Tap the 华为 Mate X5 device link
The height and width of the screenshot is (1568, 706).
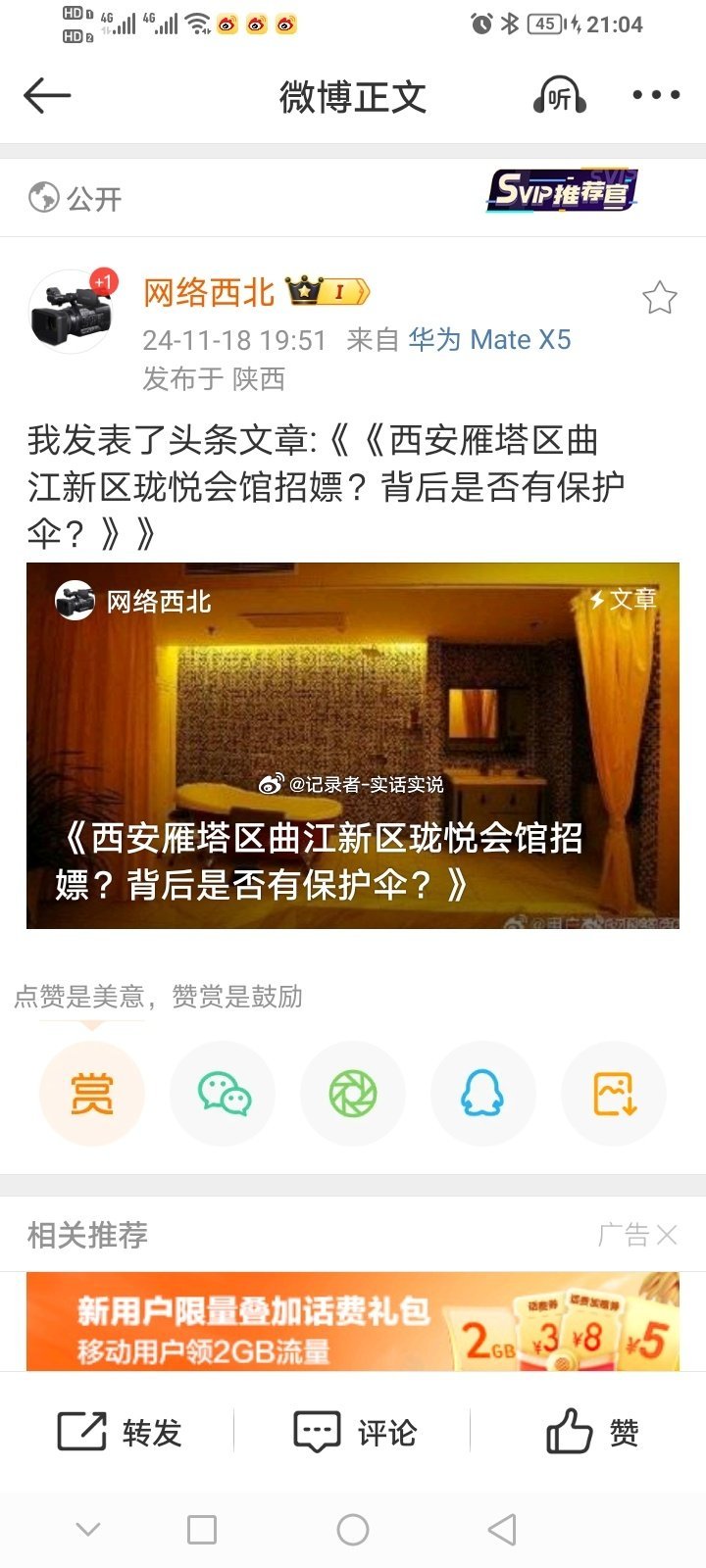click(489, 339)
